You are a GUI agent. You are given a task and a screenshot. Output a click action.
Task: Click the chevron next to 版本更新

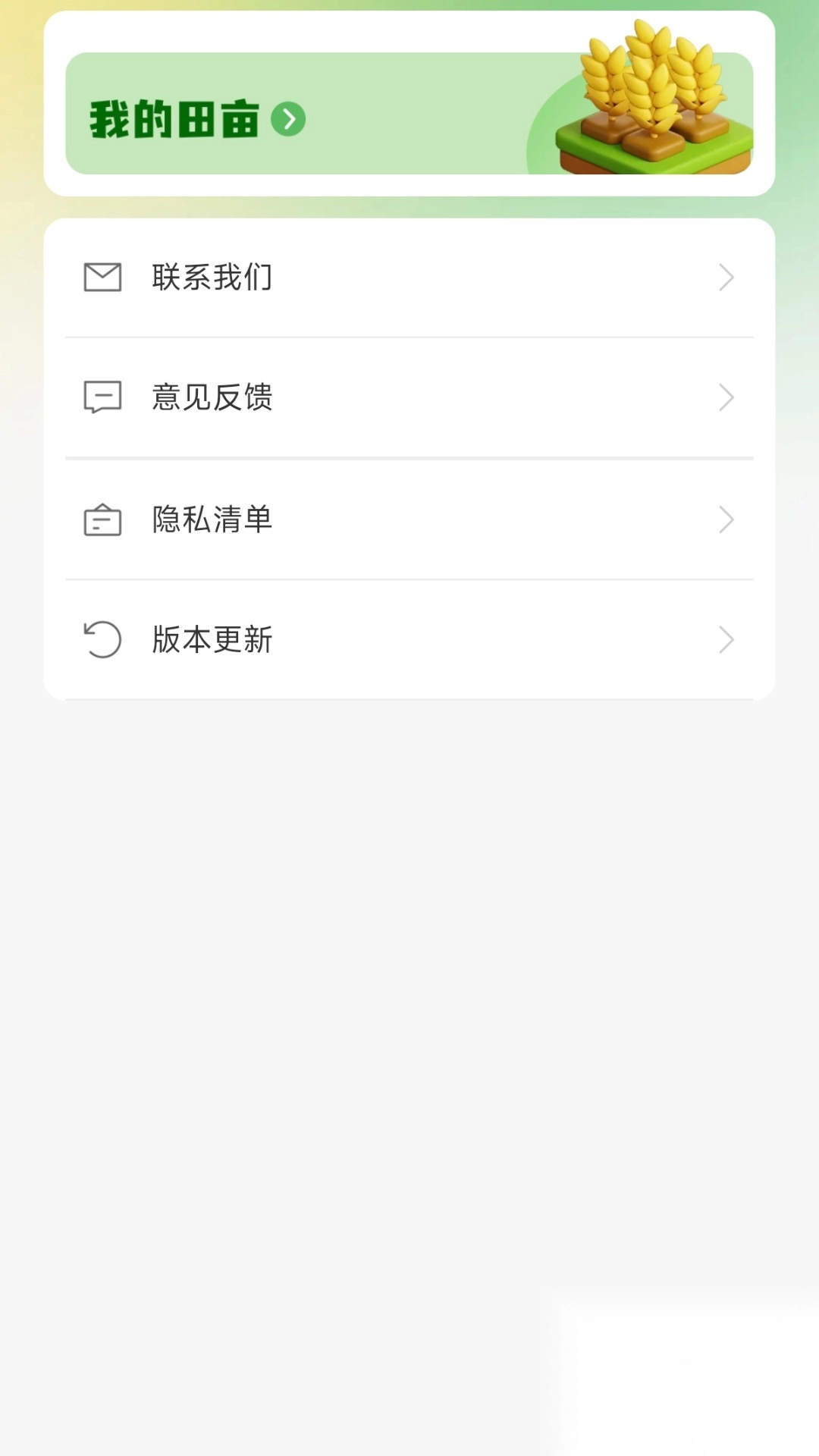pos(726,641)
